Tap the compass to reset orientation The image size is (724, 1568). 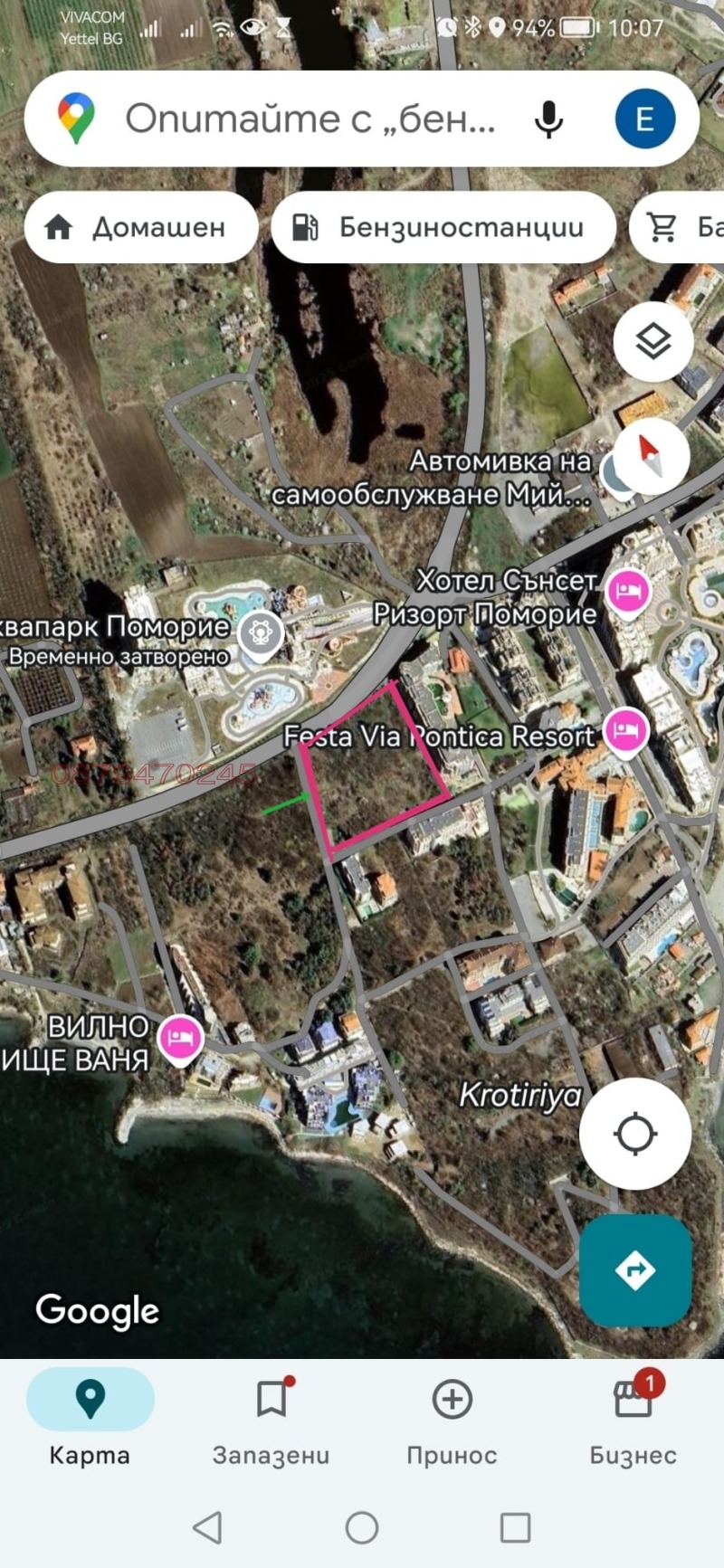click(652, 455)
